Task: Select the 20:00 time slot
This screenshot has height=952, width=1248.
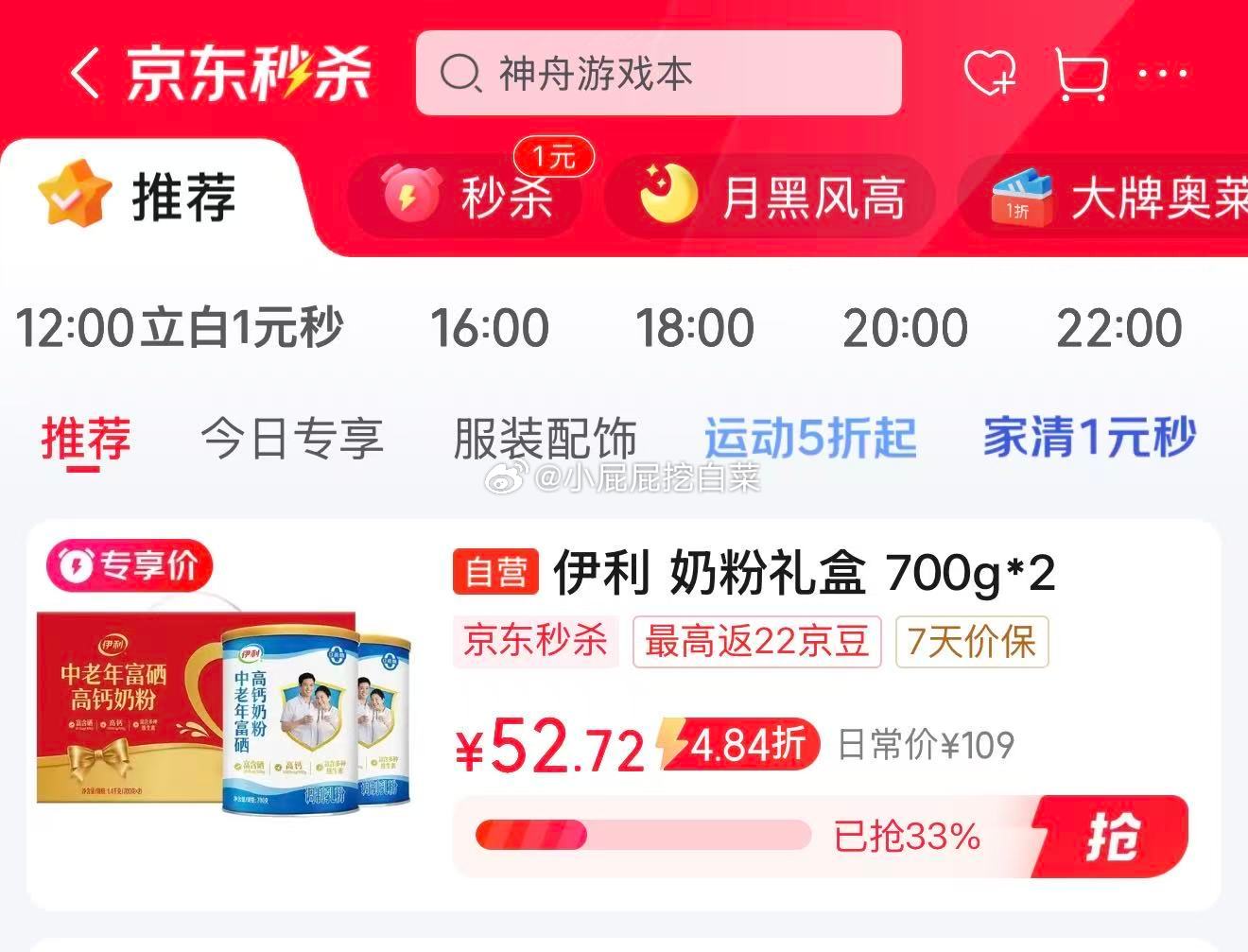Action: coord(905,328)
